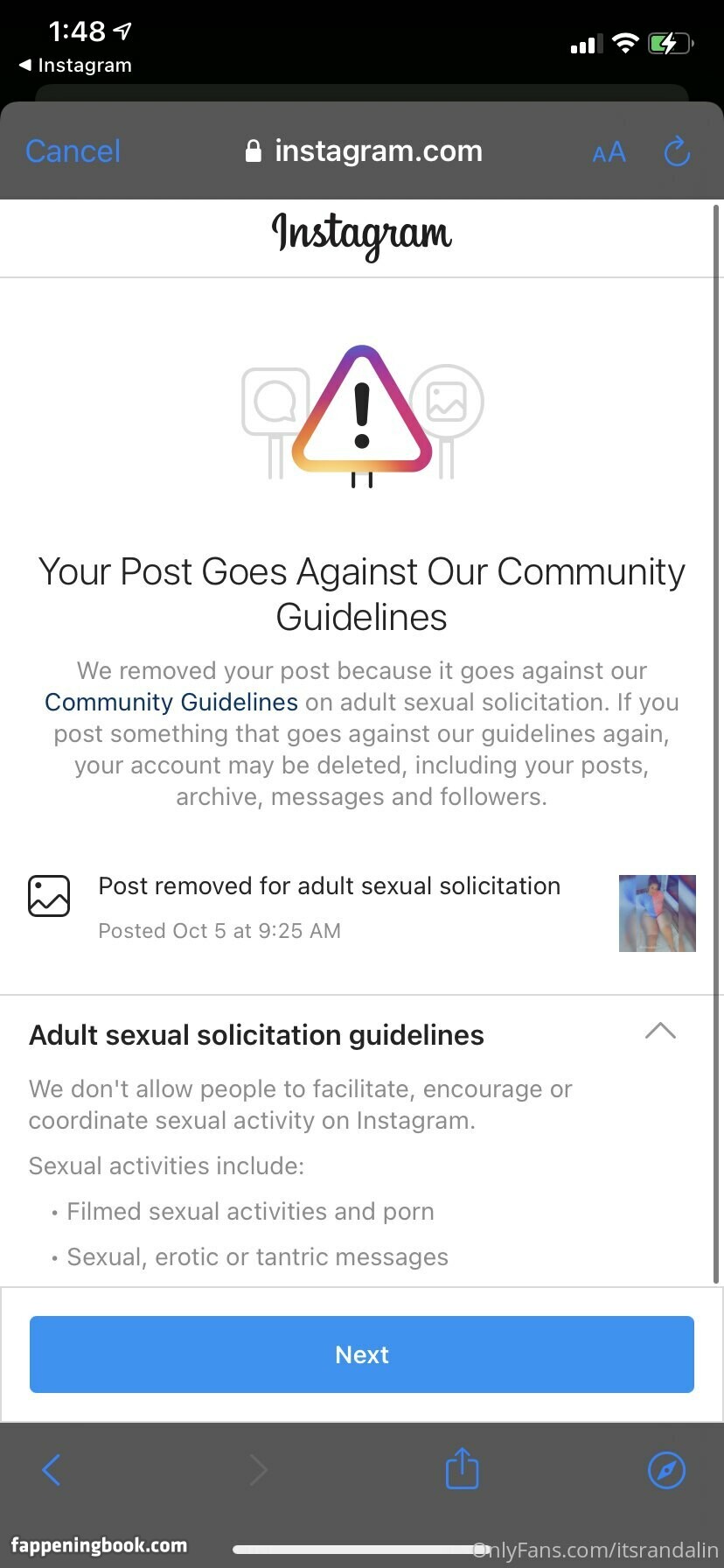Open the AA text size menu
This screenshot has width=724, height=1568.
coord(609,153)
